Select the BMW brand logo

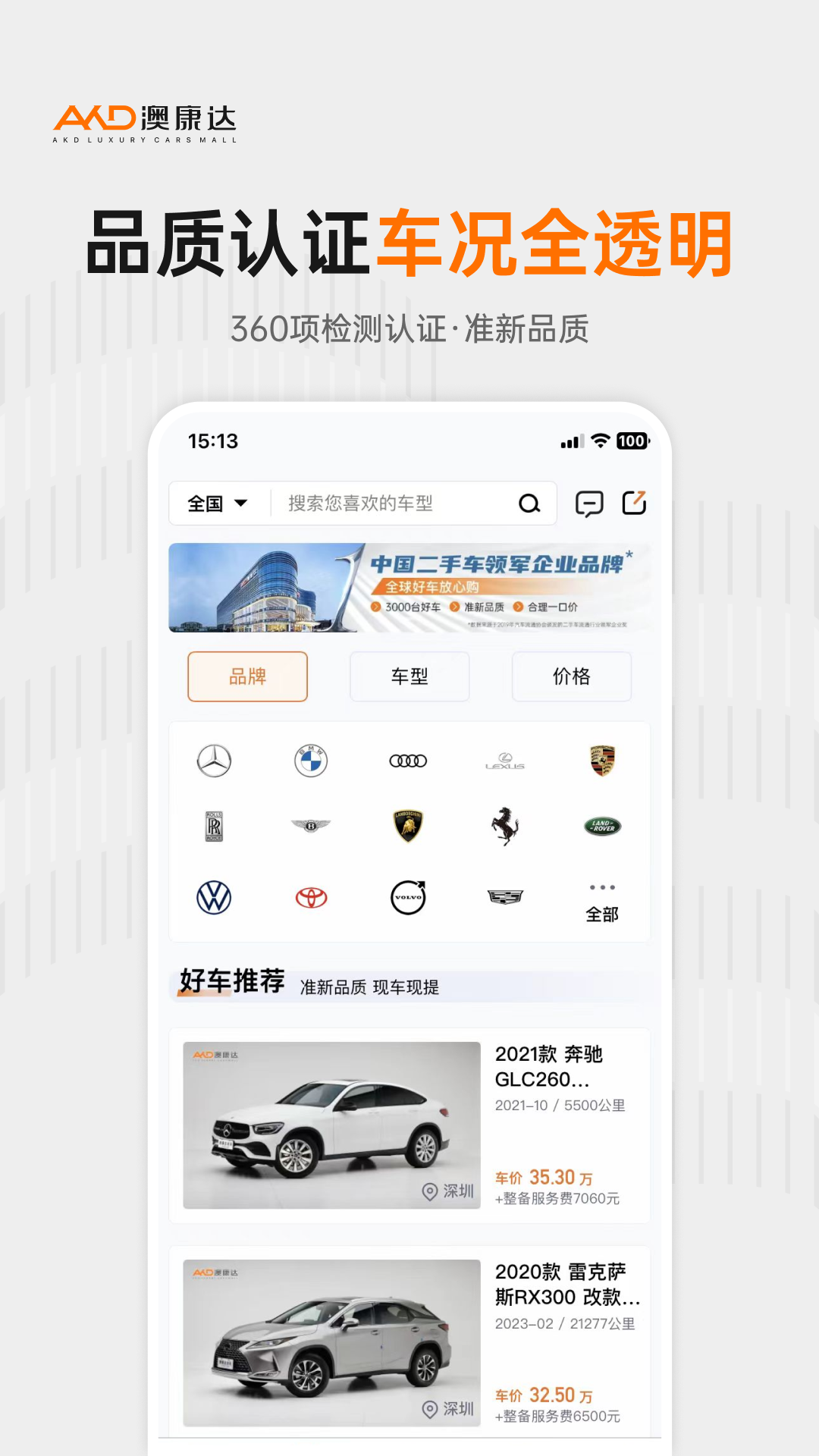pyautogui.click(x=310, y=762)
